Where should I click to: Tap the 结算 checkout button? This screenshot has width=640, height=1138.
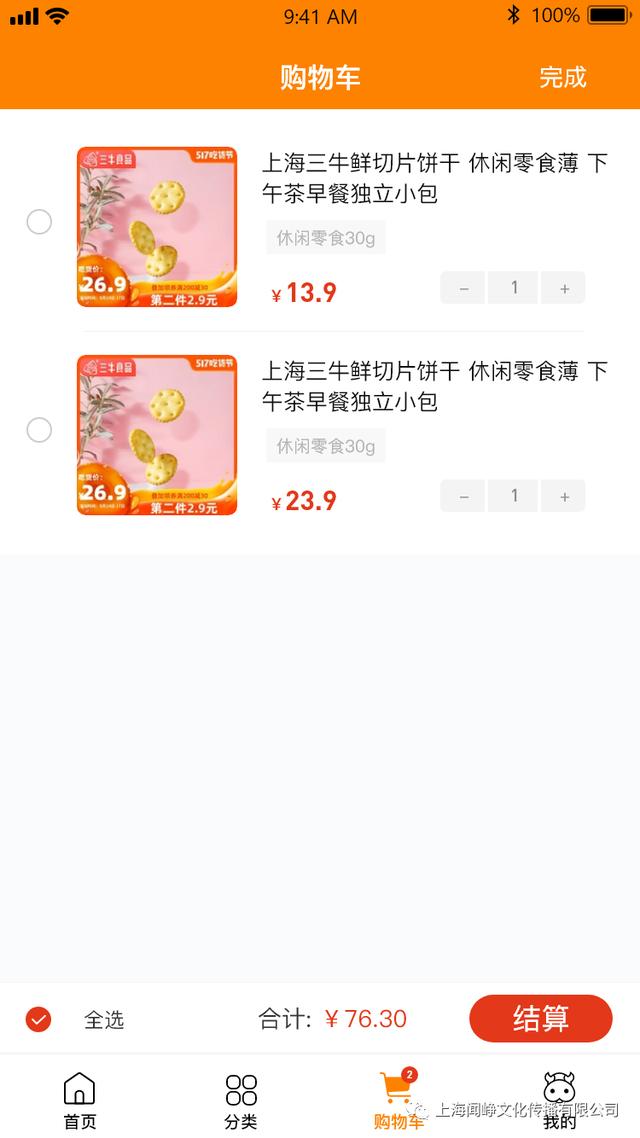pyautogui.click(x=540, y=1019)
